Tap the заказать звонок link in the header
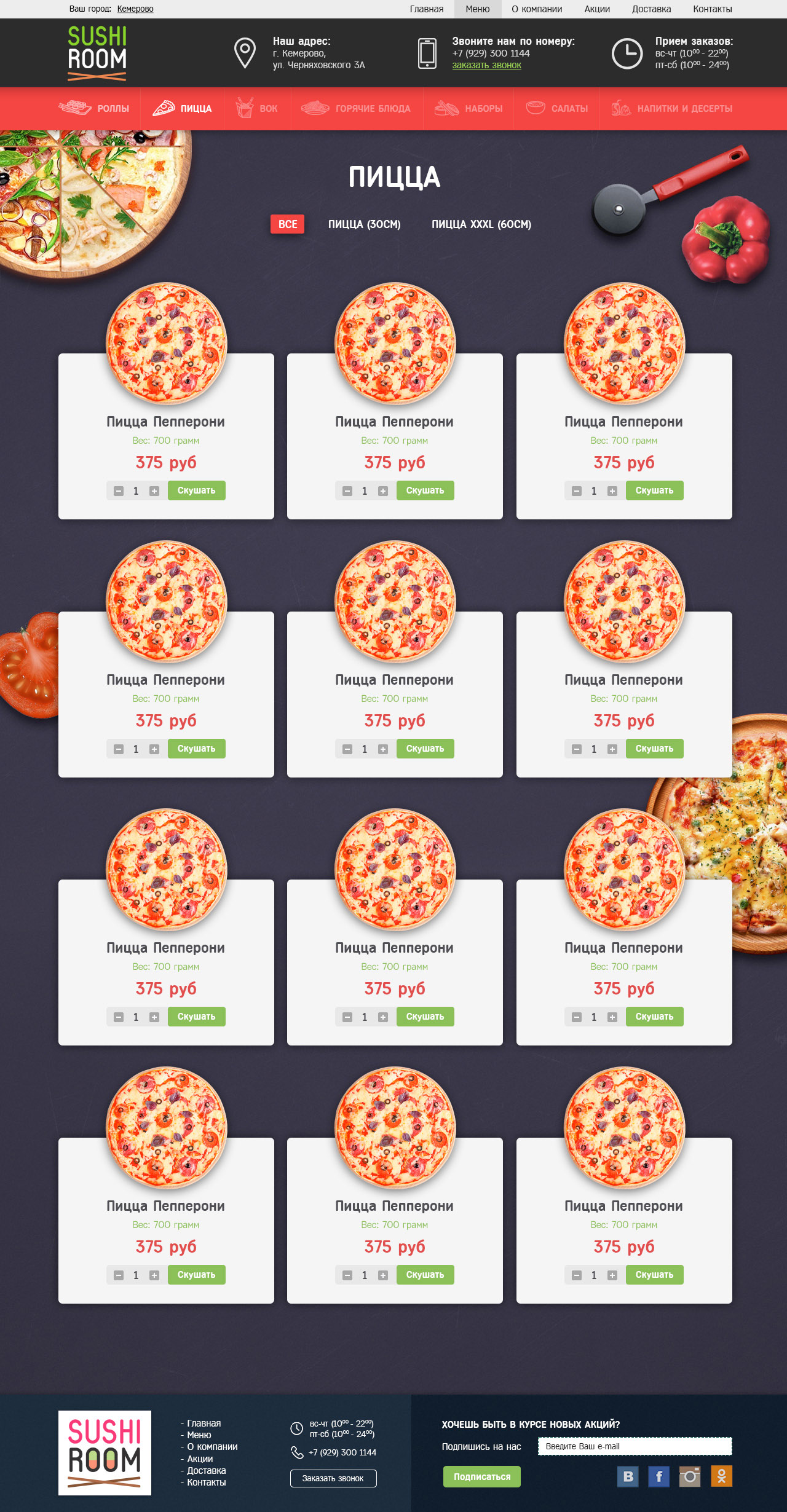 pyautogui.click(x=486, y=65)
